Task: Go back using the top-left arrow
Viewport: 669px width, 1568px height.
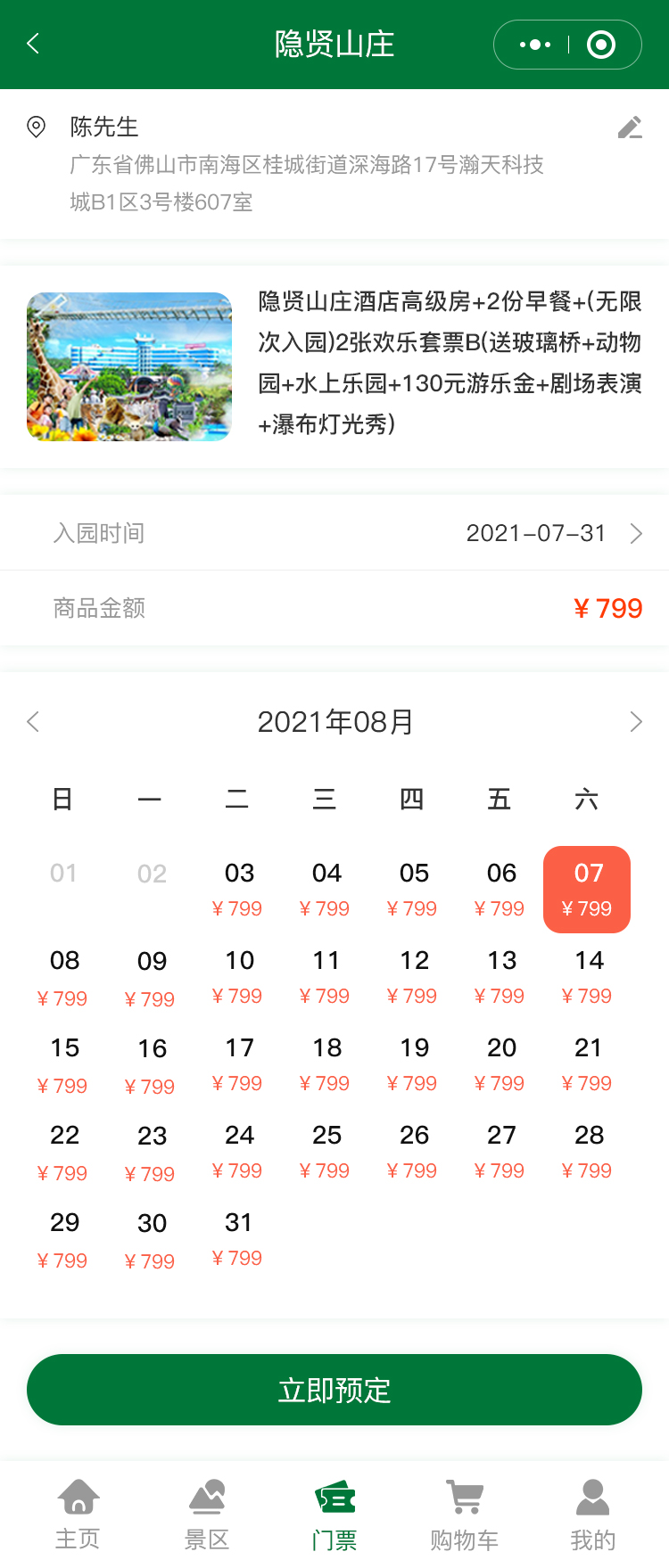Action: tap(34, 44)
